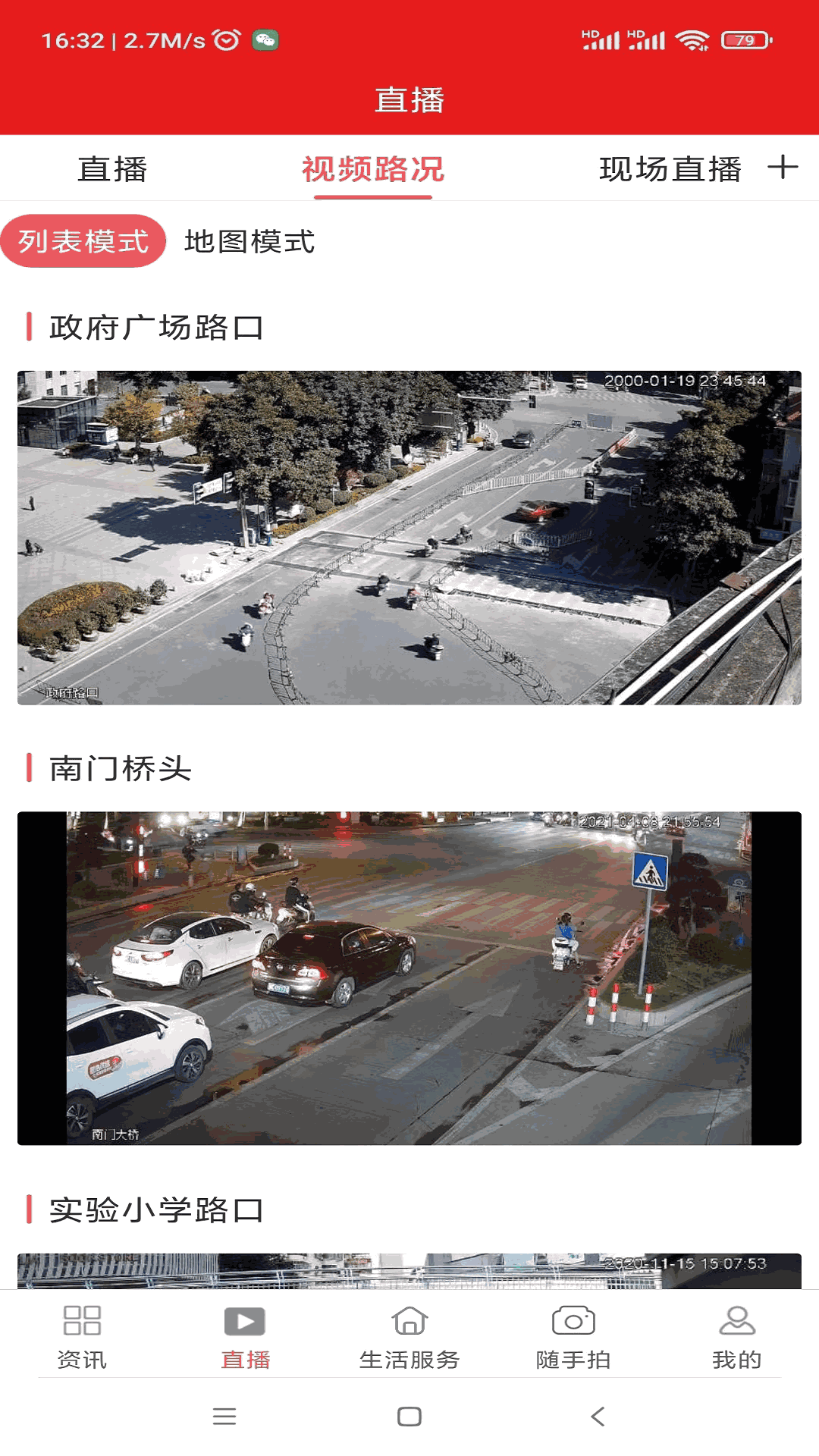Tap the system home button

click(409, 1416)
